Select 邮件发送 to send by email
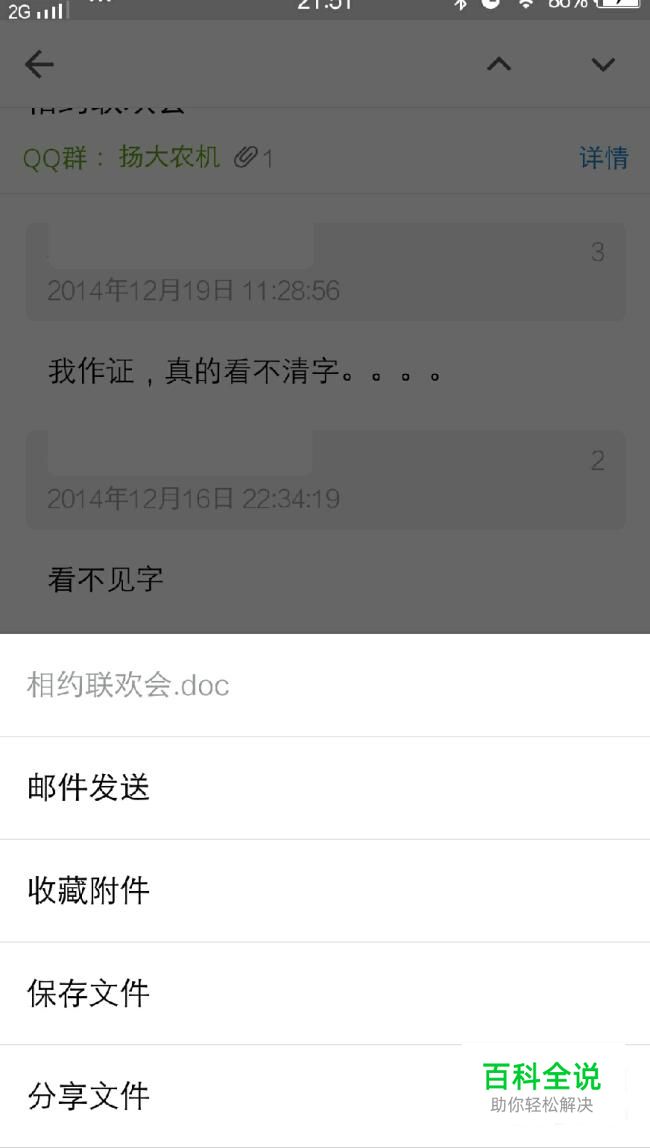Screen dimensions: 650x1148 point(89,788)
